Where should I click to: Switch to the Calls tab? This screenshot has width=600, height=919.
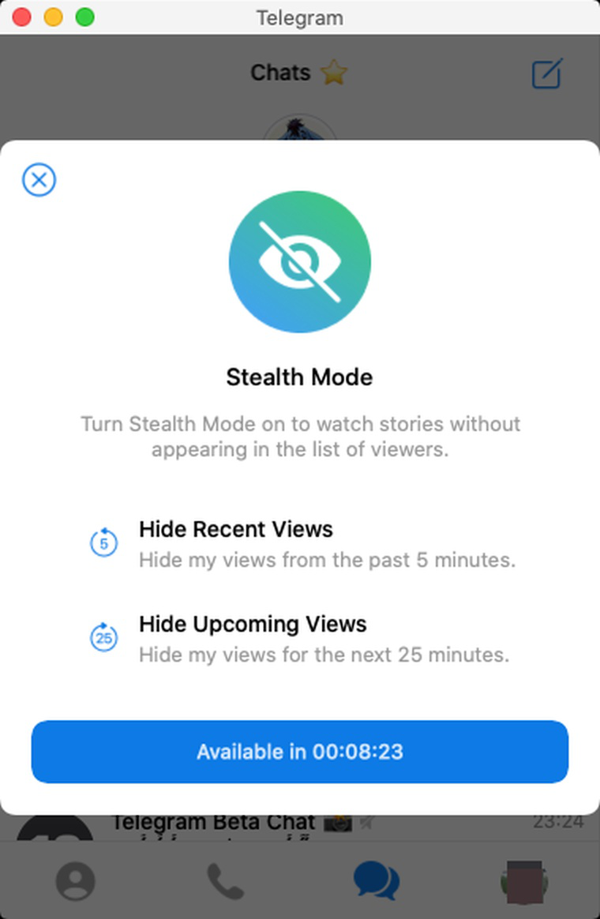tap(225, 880)
